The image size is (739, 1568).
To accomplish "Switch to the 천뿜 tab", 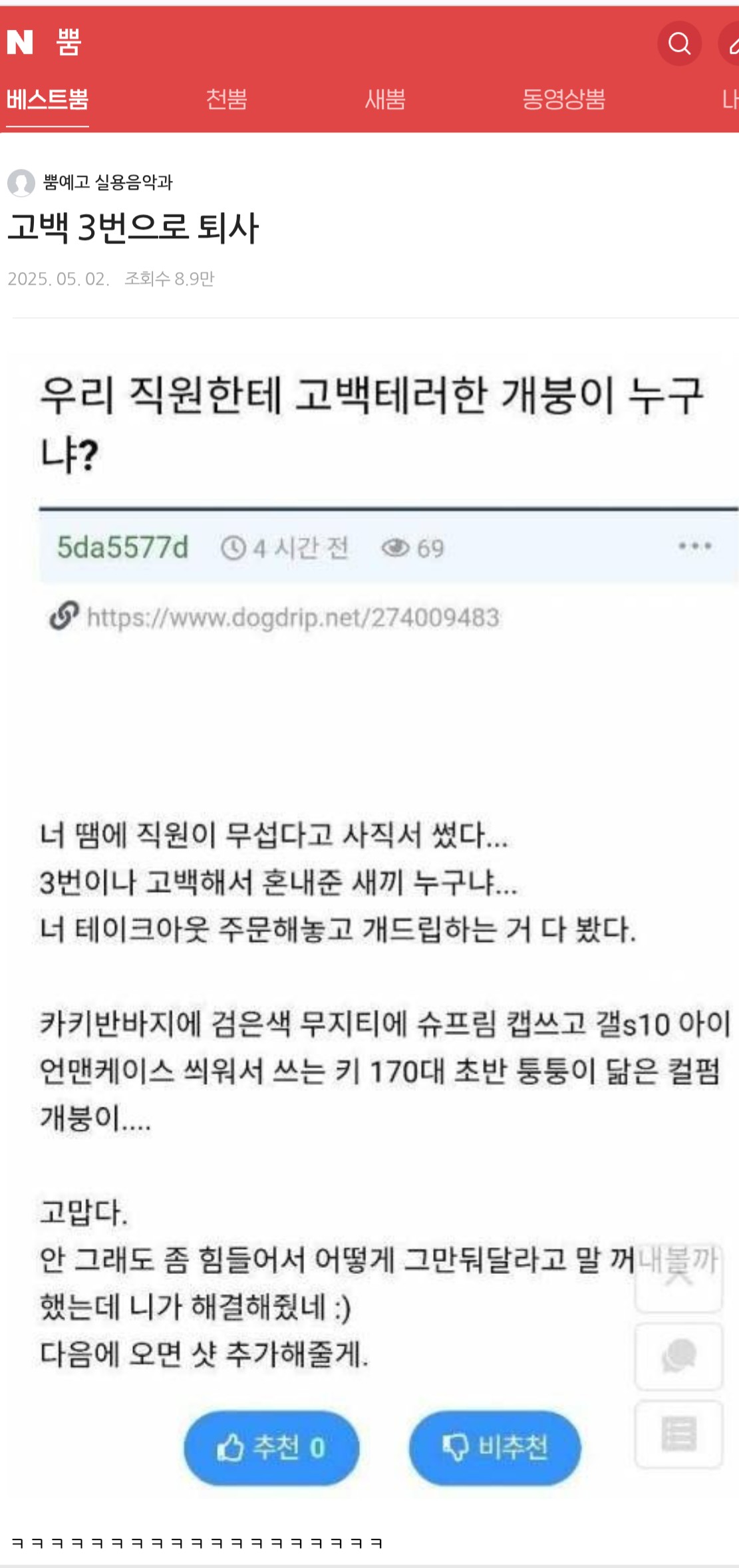I will tap(226, 100).
